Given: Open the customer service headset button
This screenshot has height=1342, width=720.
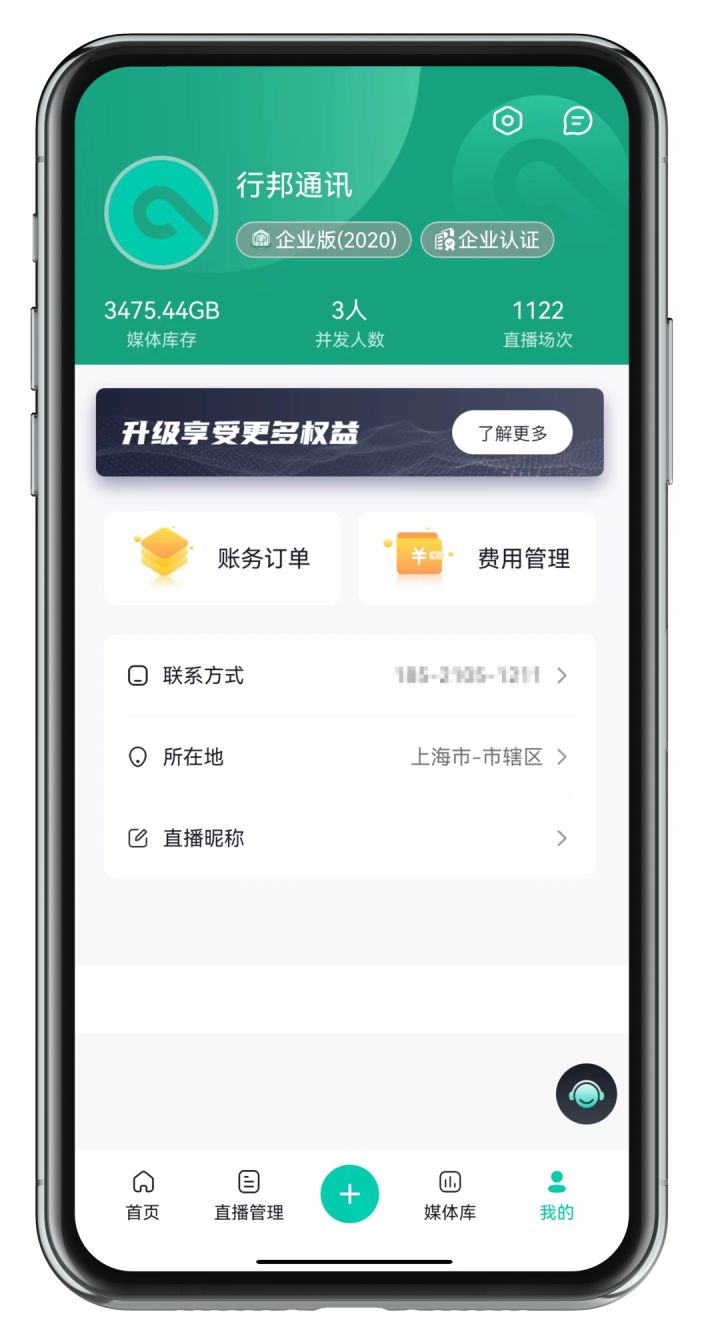Looking at the screenshot, I should point(586,1094).
